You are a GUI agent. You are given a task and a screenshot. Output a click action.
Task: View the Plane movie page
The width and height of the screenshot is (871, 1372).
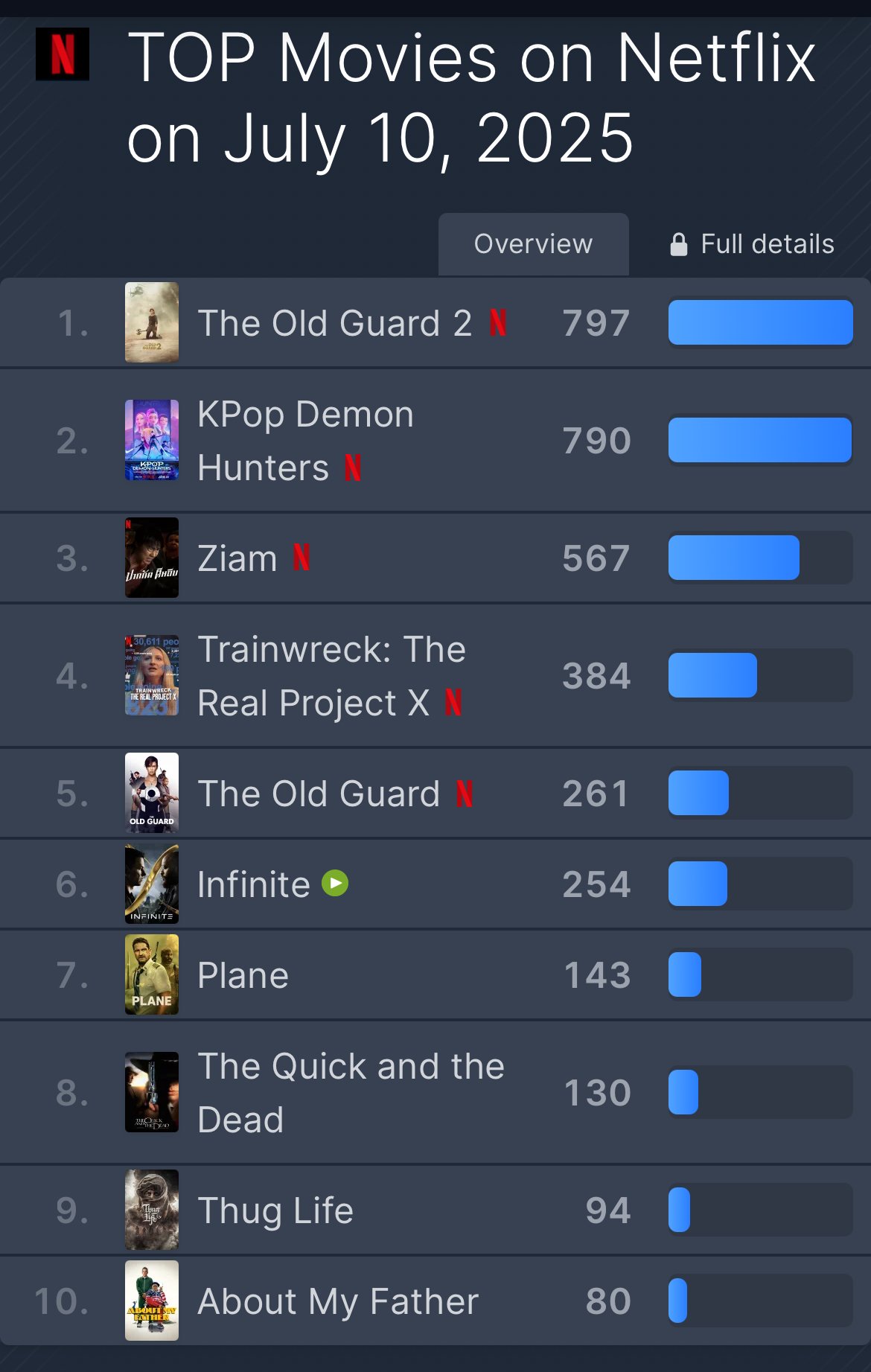click(243, 976)
